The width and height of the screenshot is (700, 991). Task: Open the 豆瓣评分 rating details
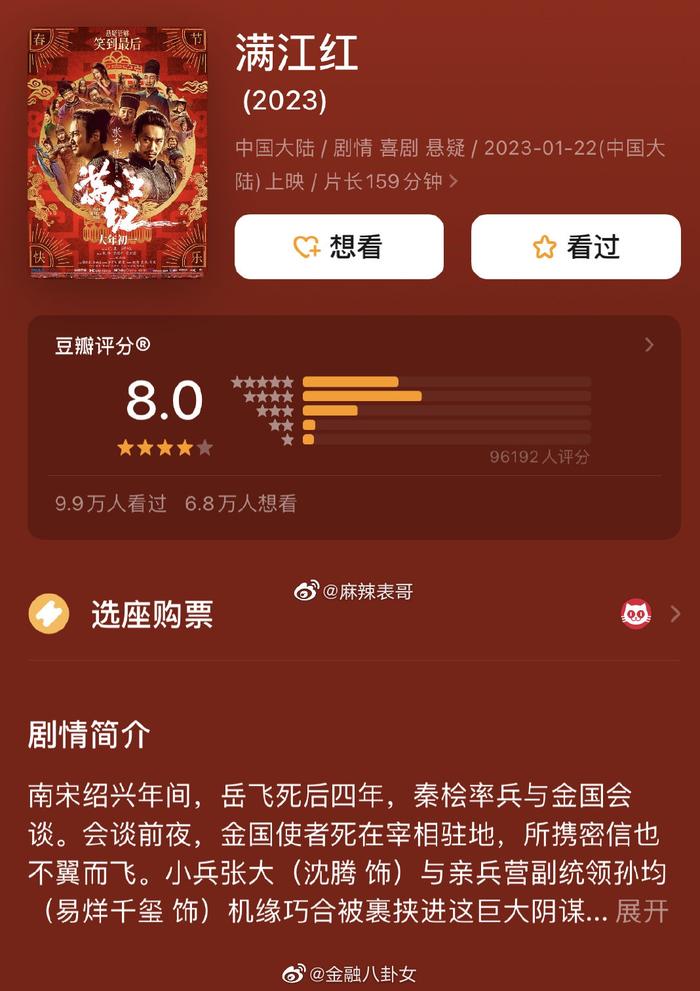point(648,345)
